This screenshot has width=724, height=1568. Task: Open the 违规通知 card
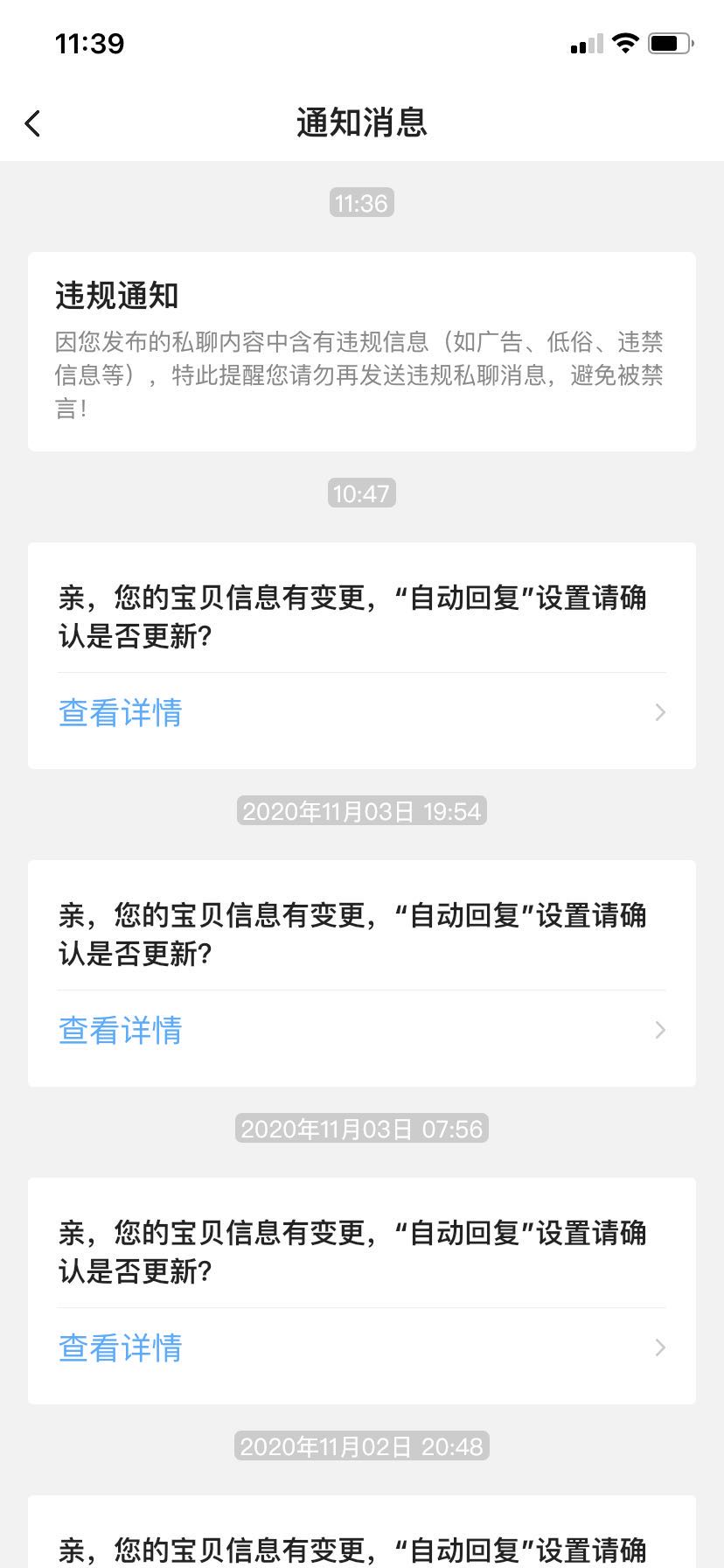pos(361,352)
